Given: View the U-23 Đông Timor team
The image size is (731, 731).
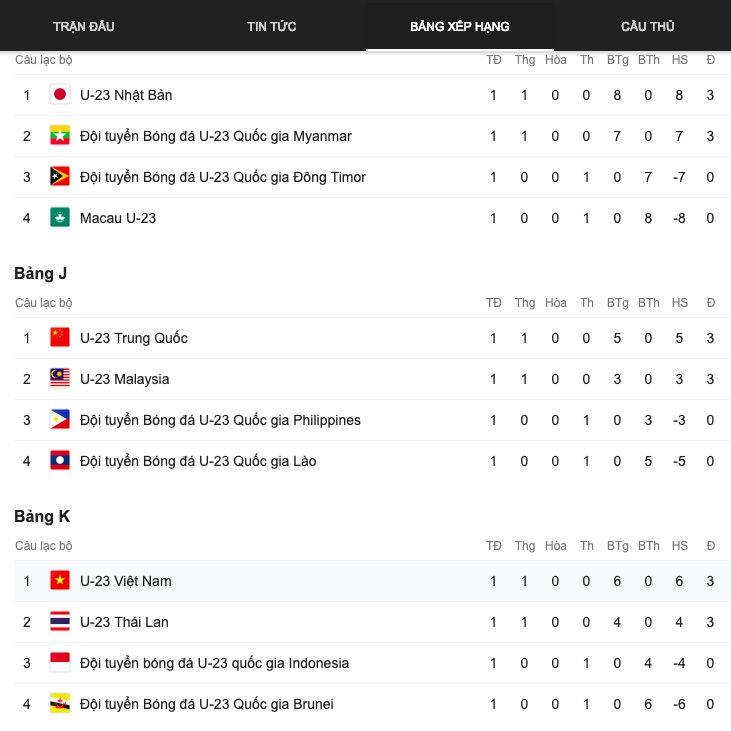Looking at the screenshot, I should (222, 177).
